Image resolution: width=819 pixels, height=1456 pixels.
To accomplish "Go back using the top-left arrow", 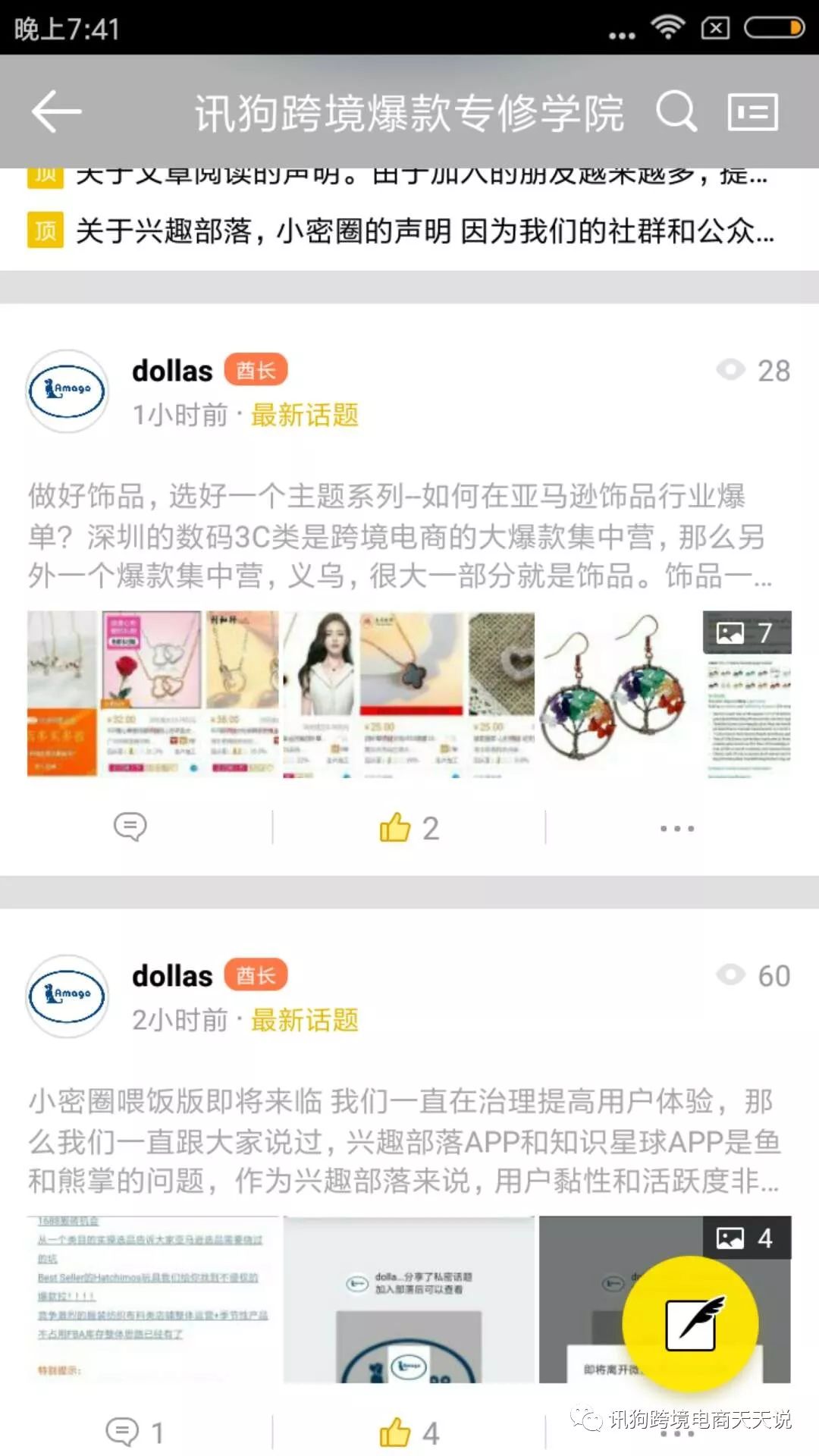I will click(57, 111).
